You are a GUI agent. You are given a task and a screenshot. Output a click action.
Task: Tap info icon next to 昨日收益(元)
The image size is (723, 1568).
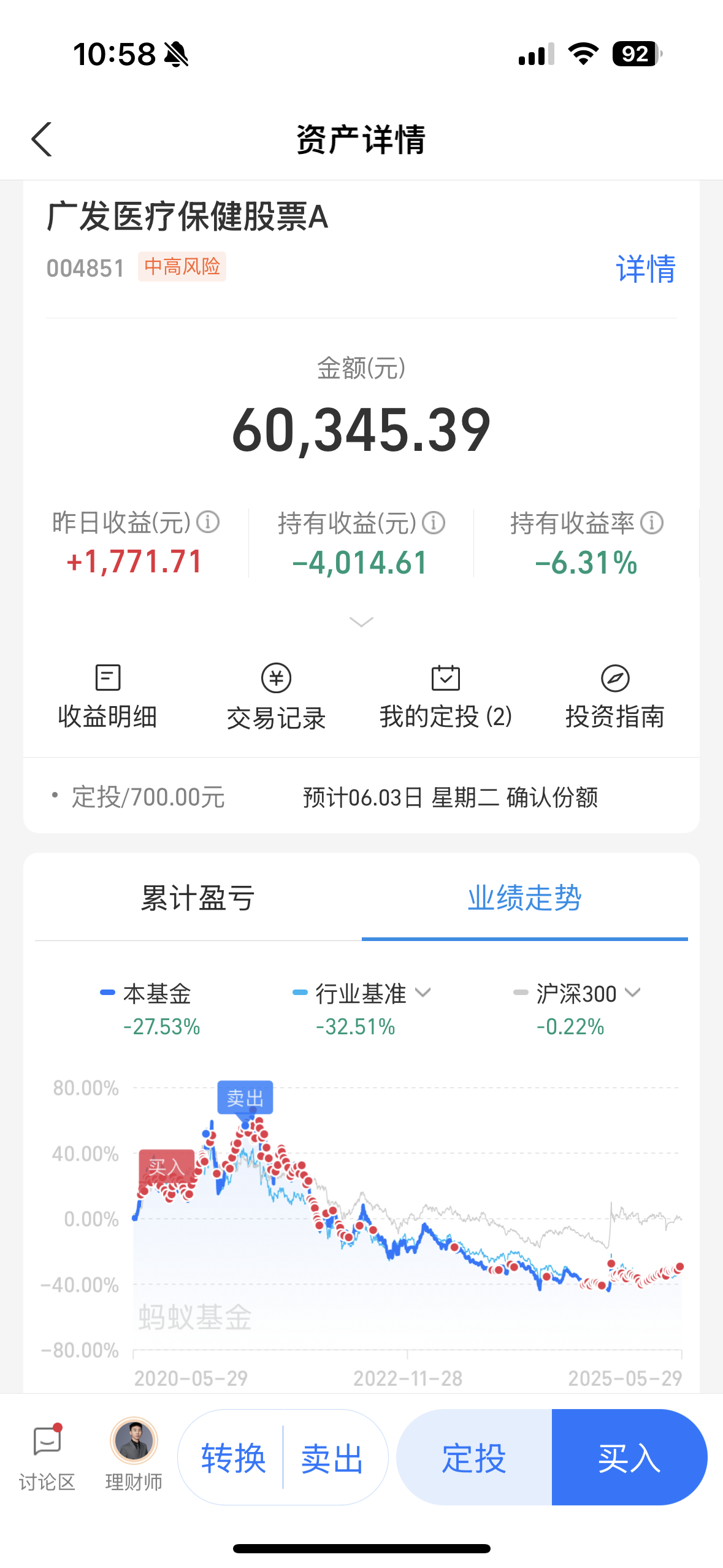click(208, 523)
